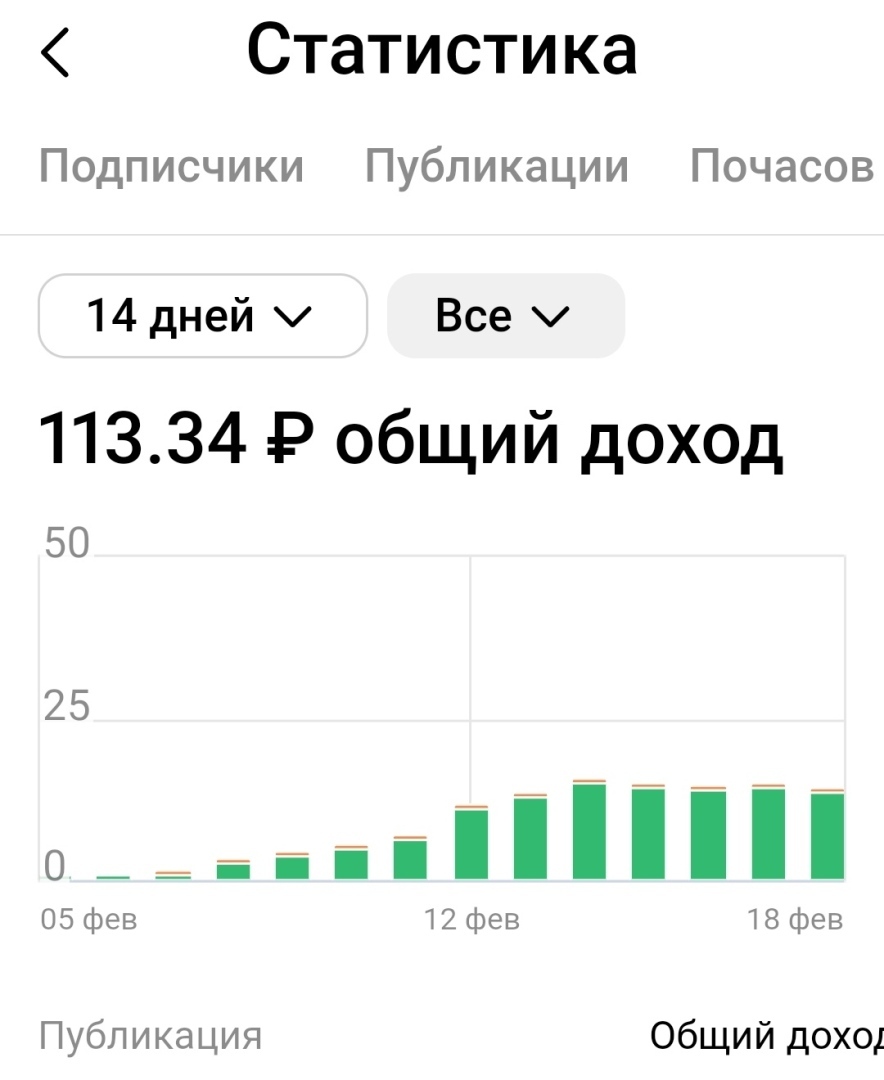Open the Почасов tab
Viewport: 884px width, 1080px height.
point(782,166)
